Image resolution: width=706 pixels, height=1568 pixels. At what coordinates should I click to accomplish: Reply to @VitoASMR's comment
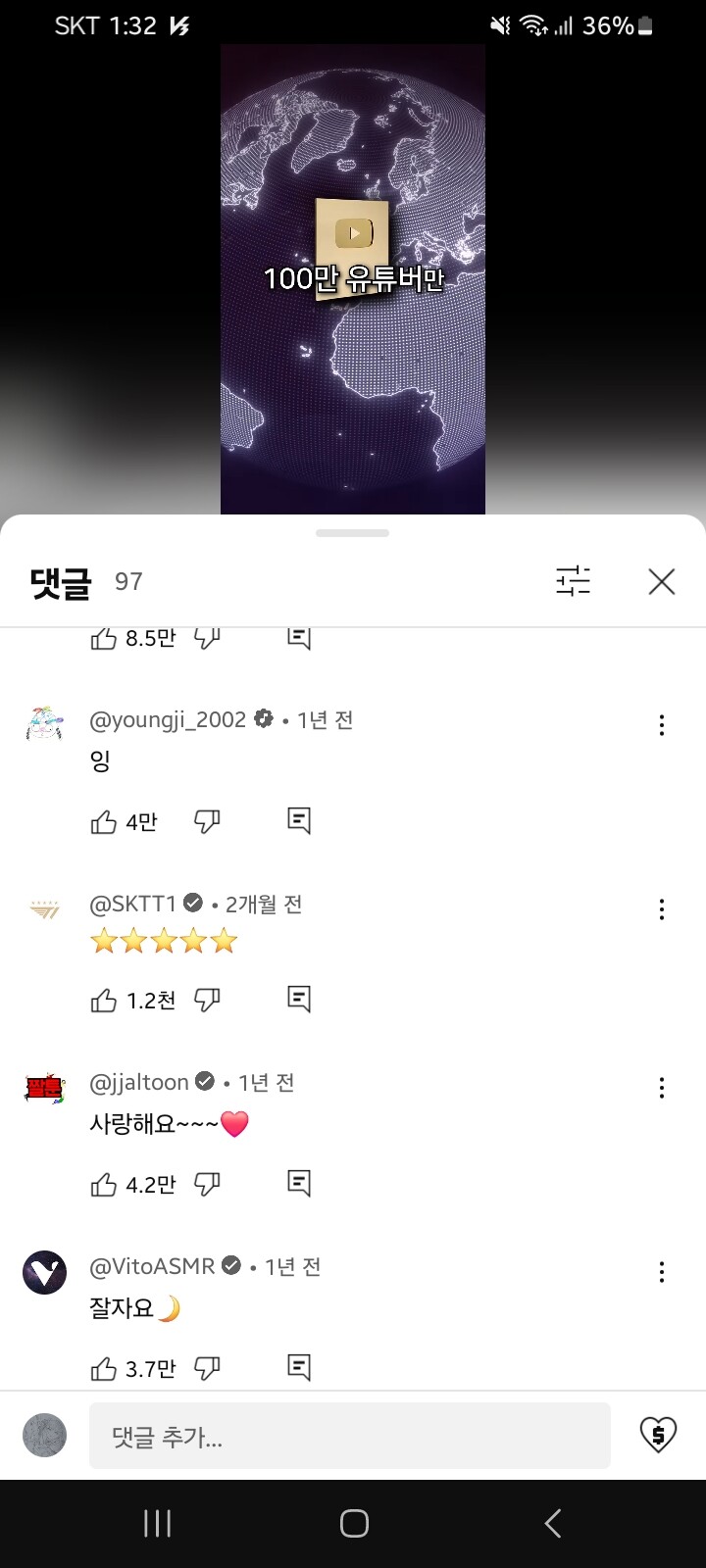[x=299, y=1367]
